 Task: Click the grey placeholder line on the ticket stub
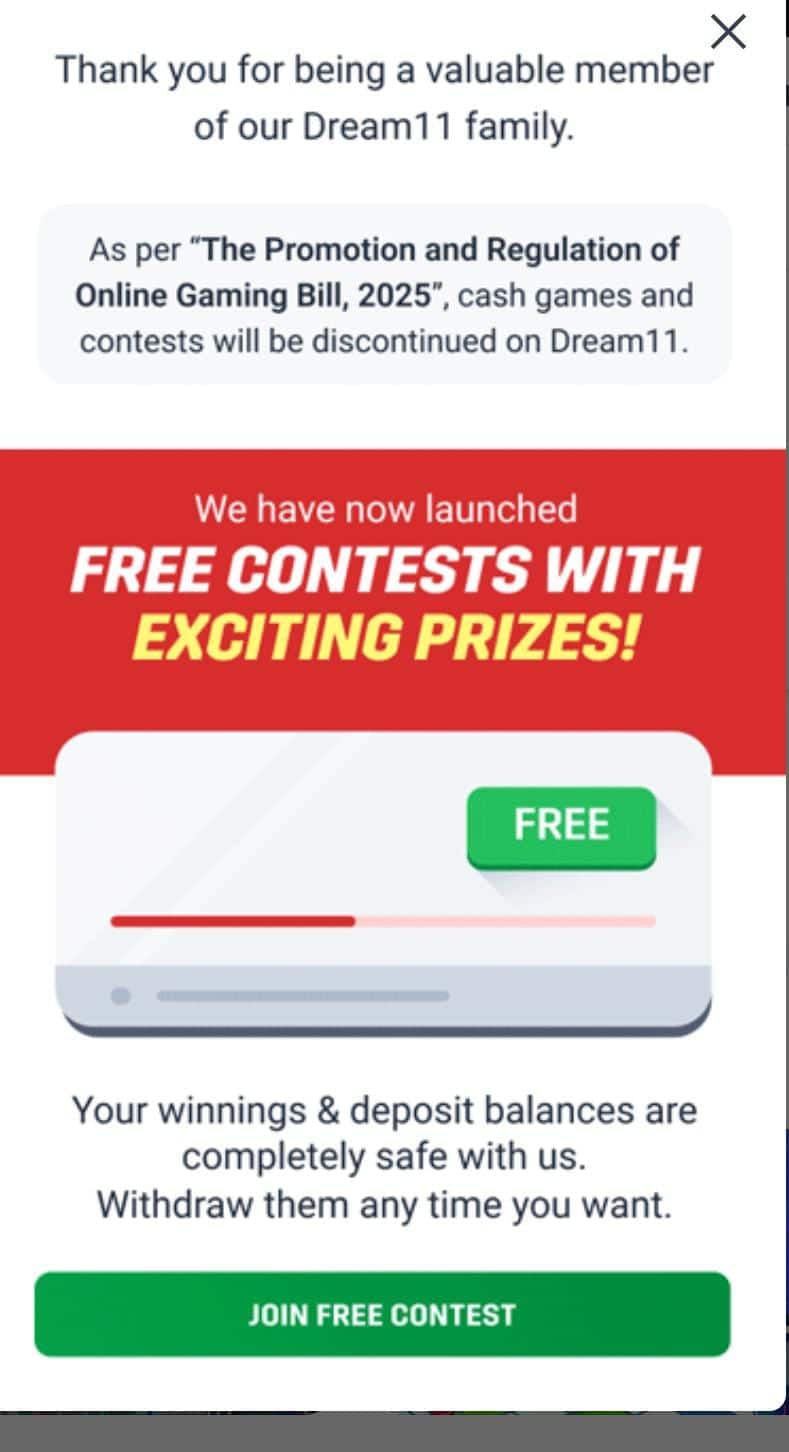pos(305,996)
